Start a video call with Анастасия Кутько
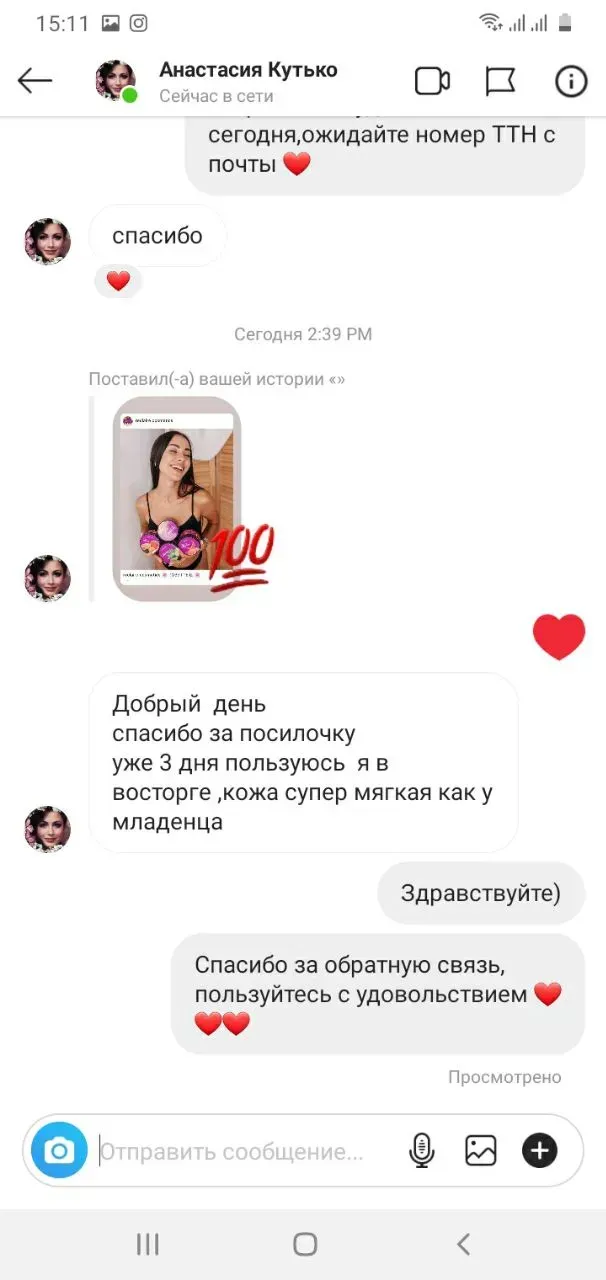The height and width of the screenshot is (1280, 606). click(x=432, y=81)
